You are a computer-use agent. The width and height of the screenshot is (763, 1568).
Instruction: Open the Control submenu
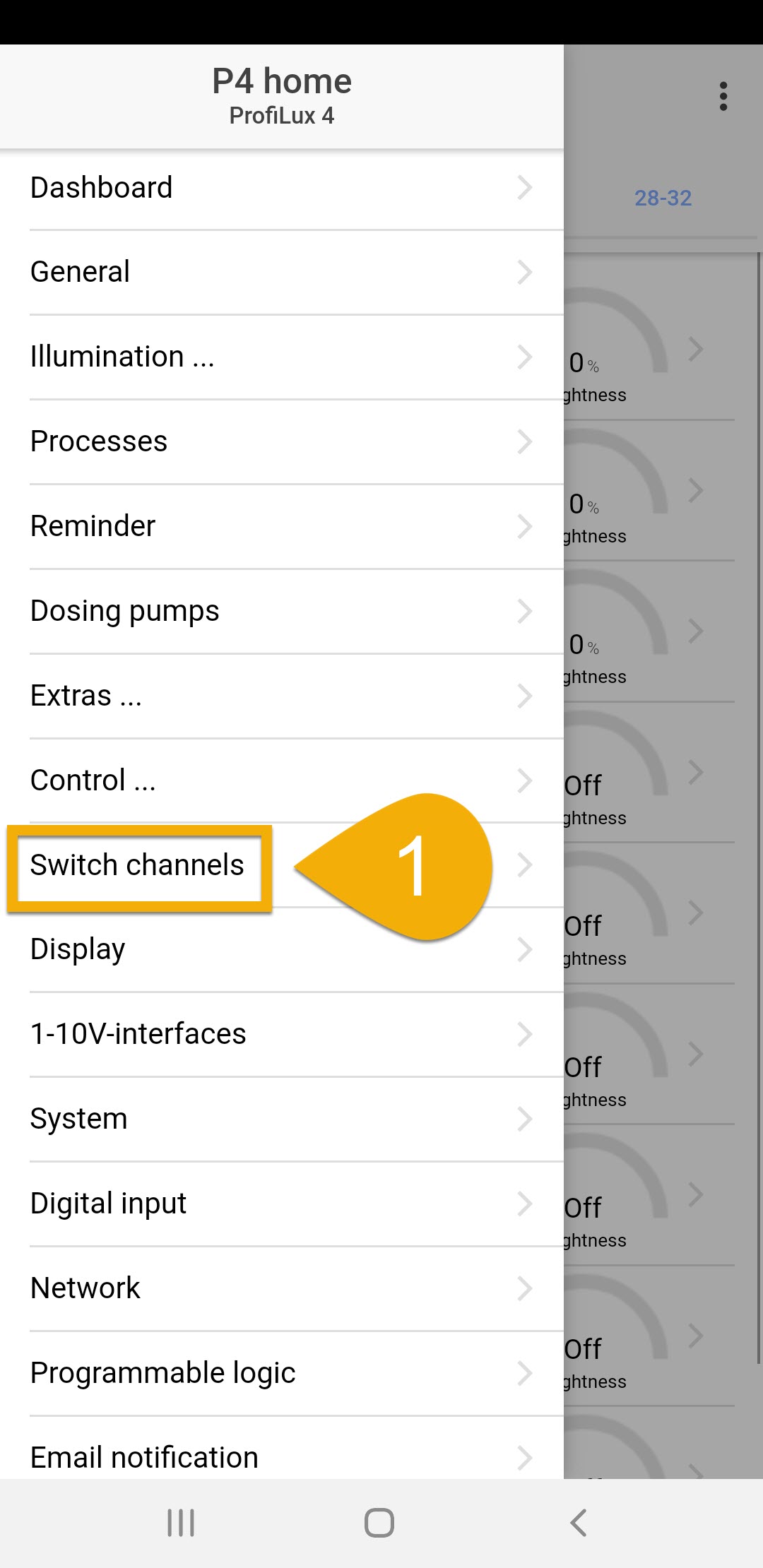(x=282, y=781)
